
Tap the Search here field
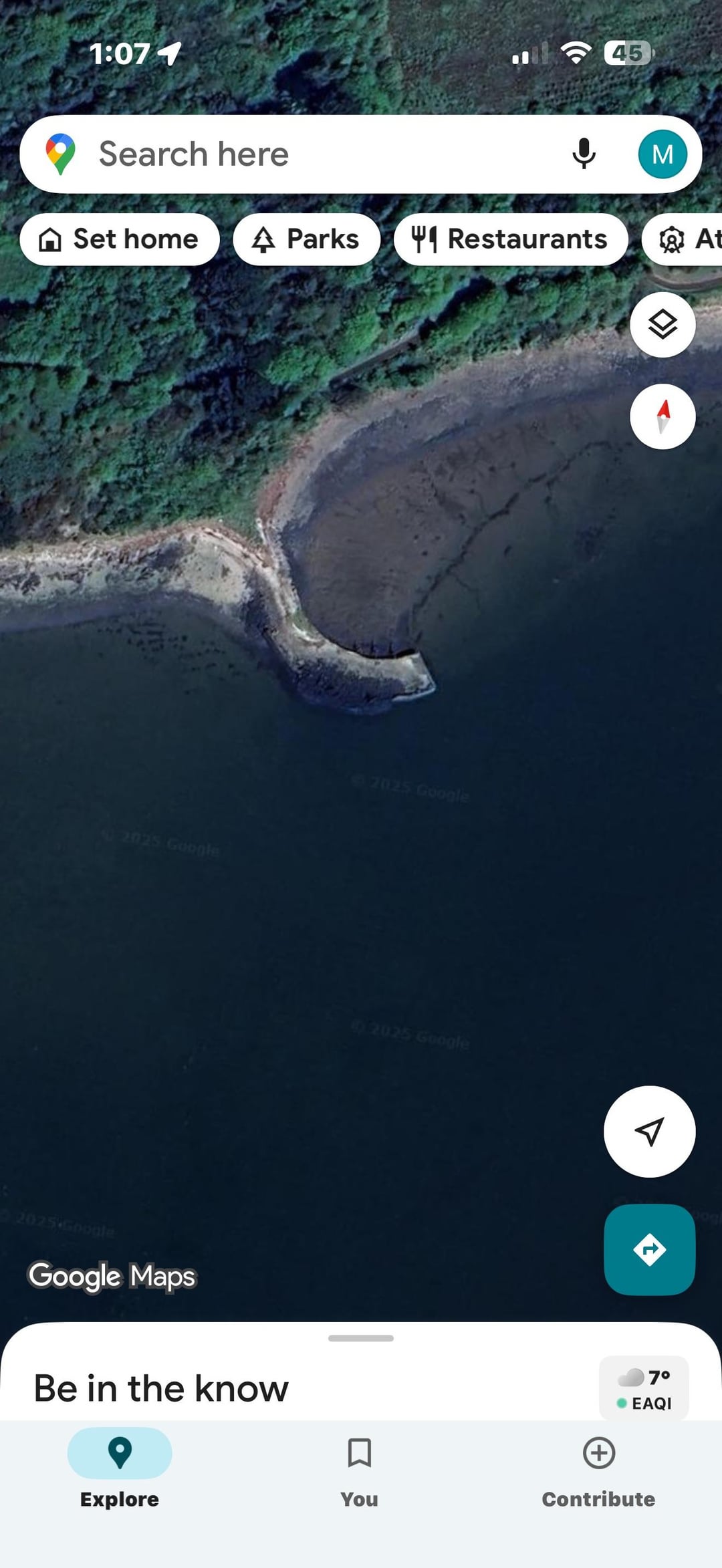point(301,154)
